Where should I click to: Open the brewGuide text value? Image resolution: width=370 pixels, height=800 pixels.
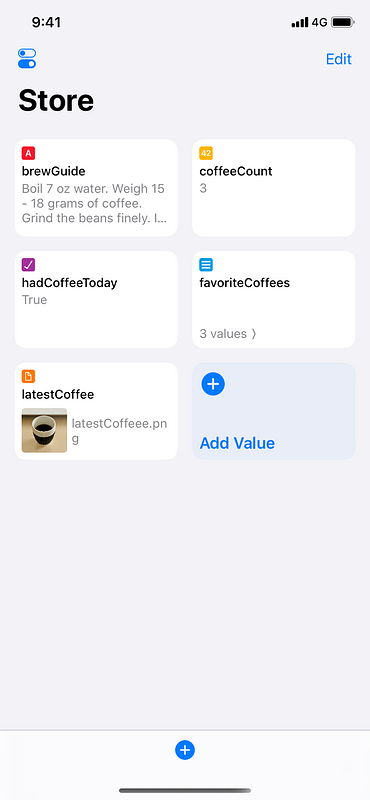pyautogui.click(x=96, y=188)
